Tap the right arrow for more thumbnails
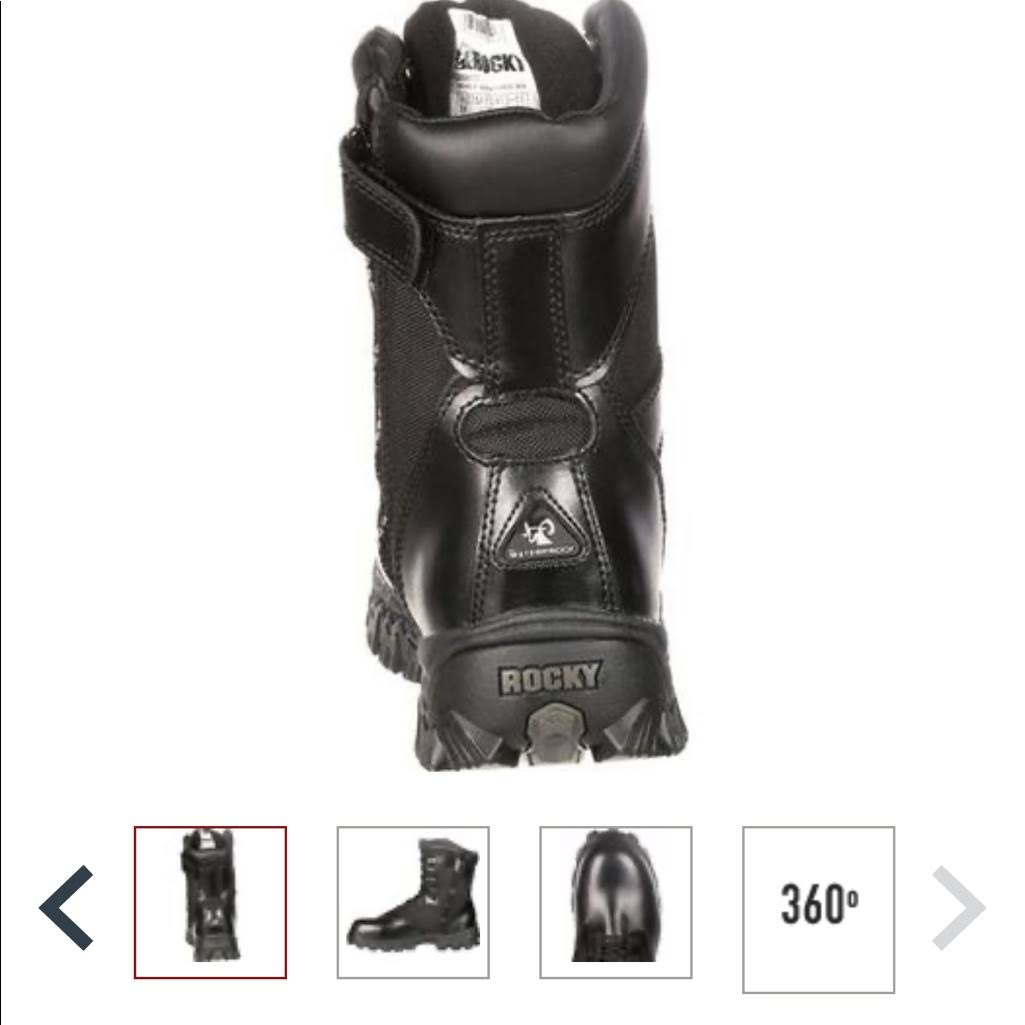The width and height of the screenshot is (1025, 1025). [x=958, y=907]
